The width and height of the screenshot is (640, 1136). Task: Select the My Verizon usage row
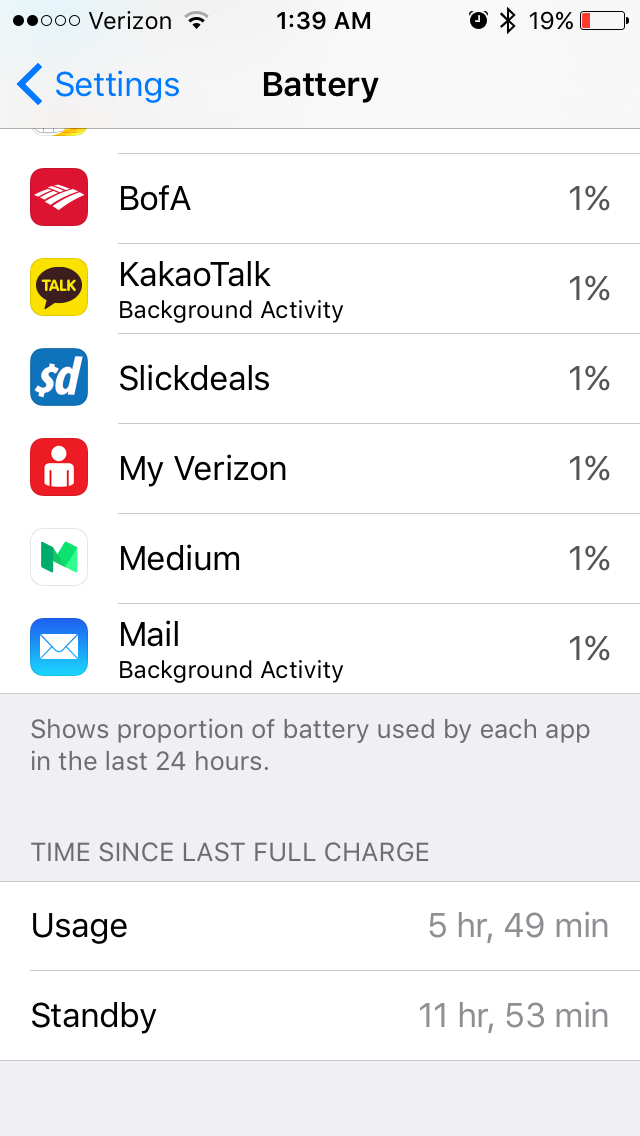coord(320,469)
